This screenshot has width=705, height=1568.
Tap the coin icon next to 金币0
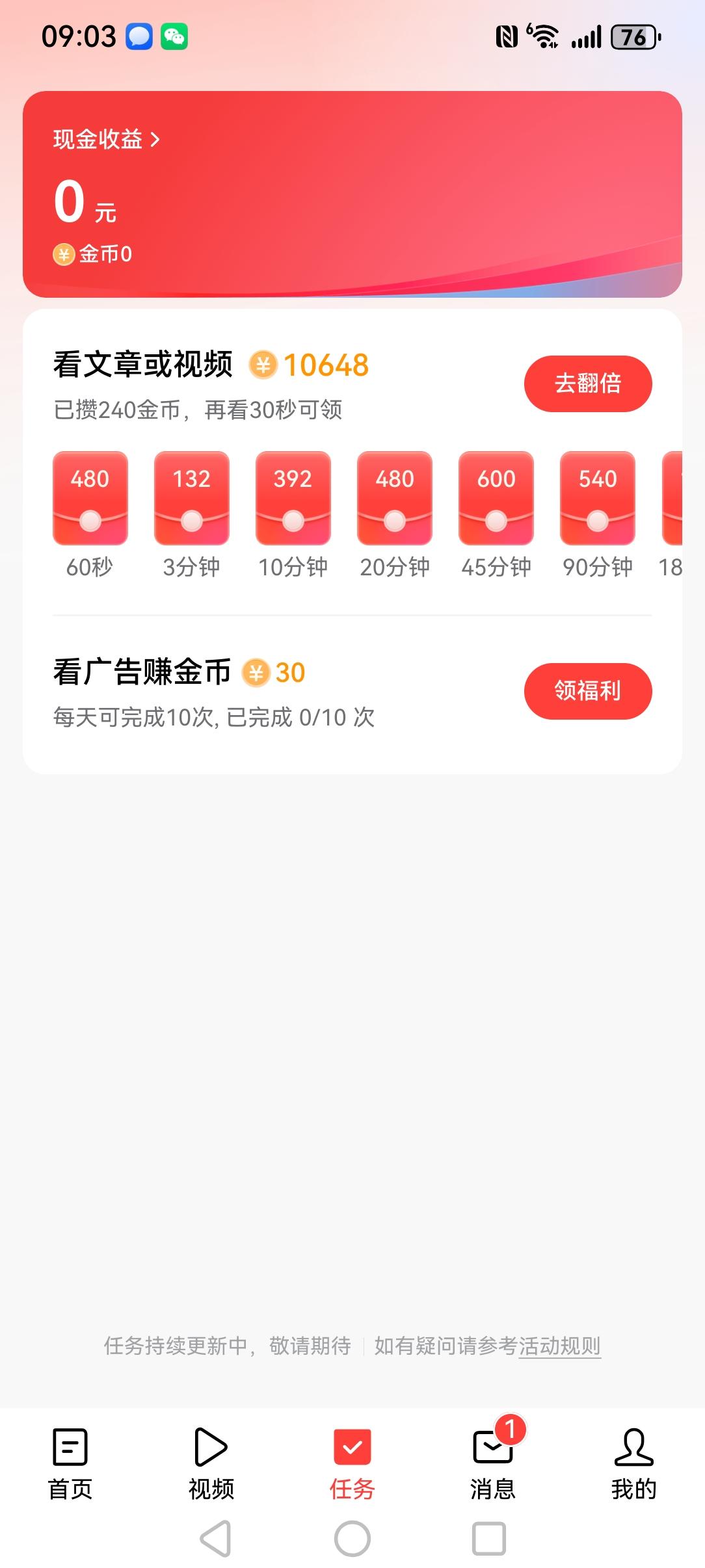[x=63, y=255]
